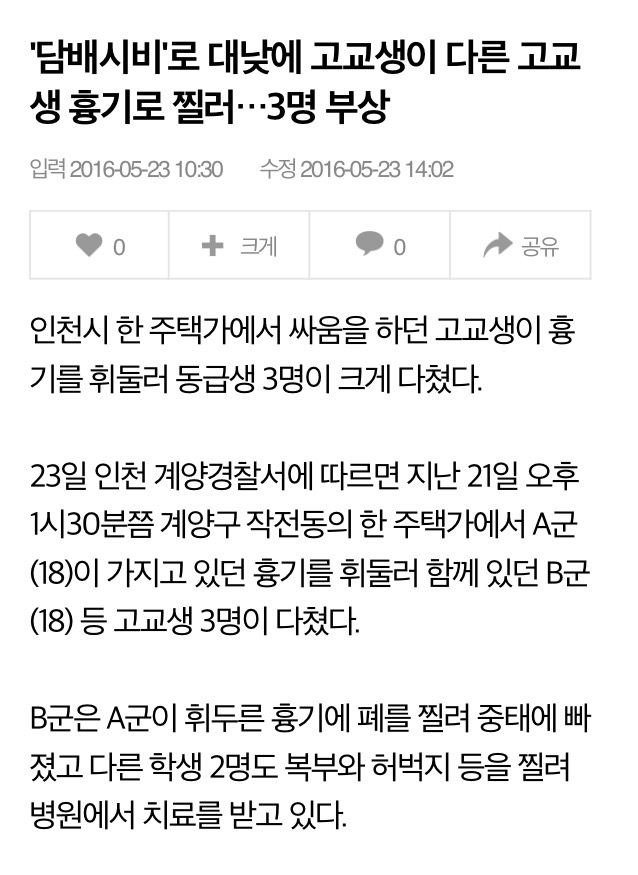Enlarge text with the 크게 button

(240, 245)
